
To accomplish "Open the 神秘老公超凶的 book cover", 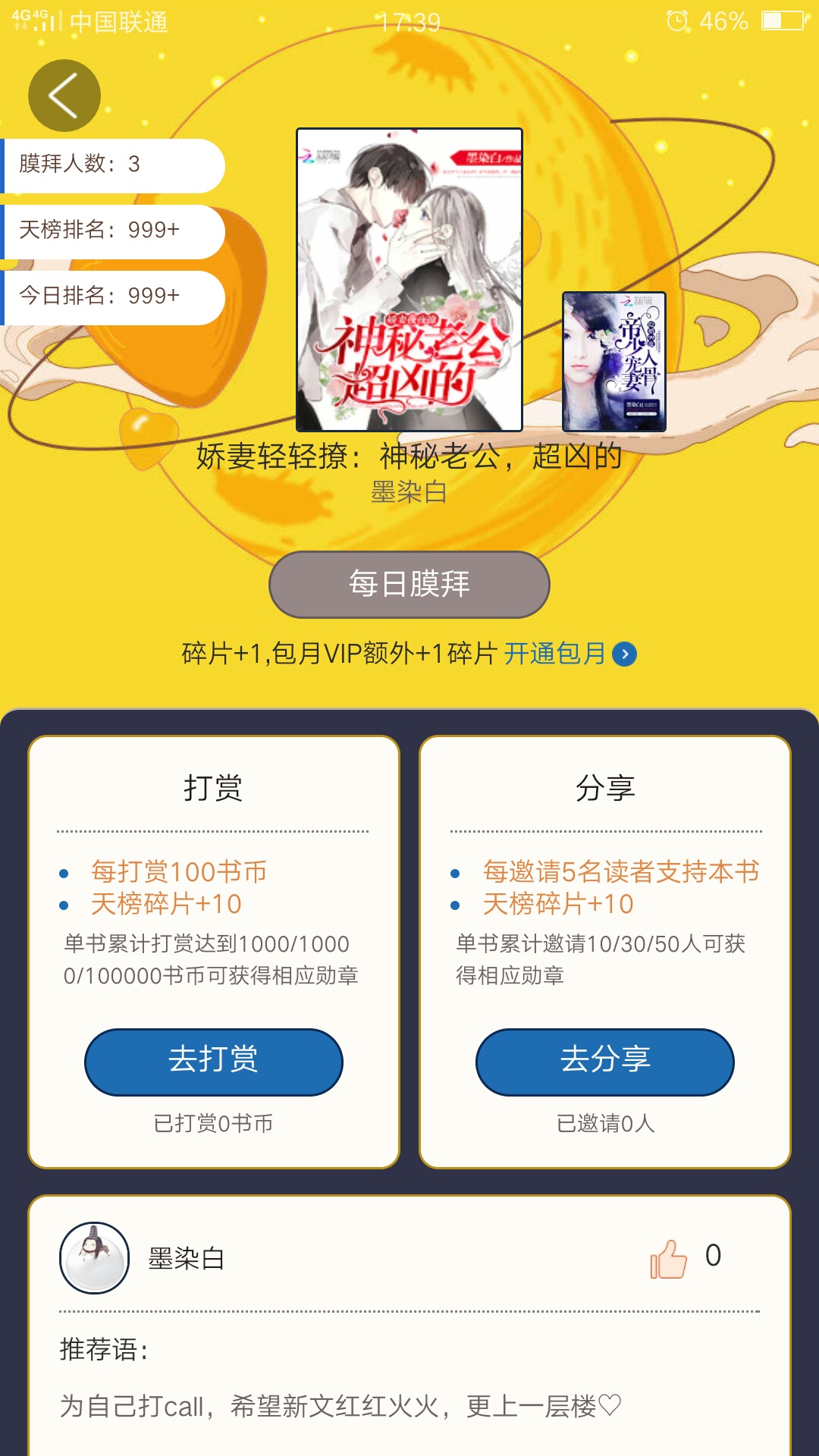I will tap(409, 280).
